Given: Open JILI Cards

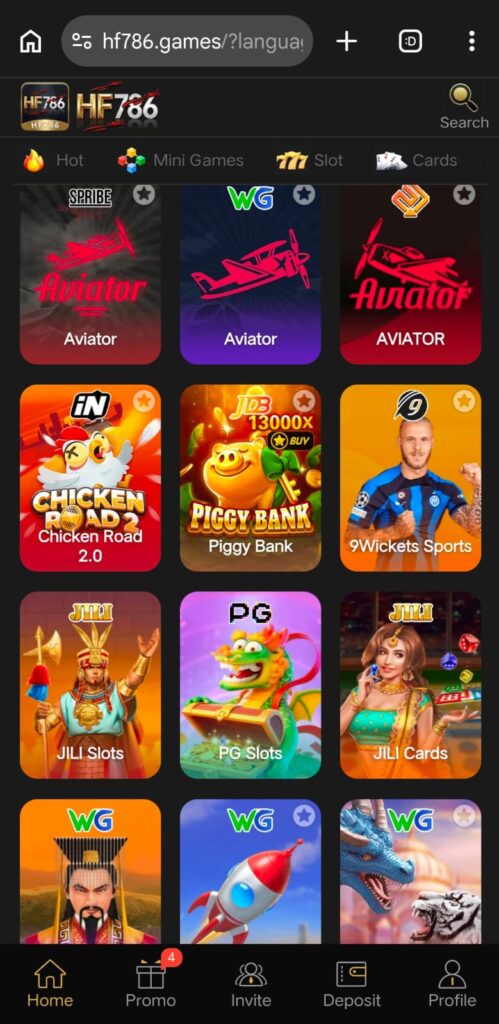Looking at the screenshot, I should [410, 685].
